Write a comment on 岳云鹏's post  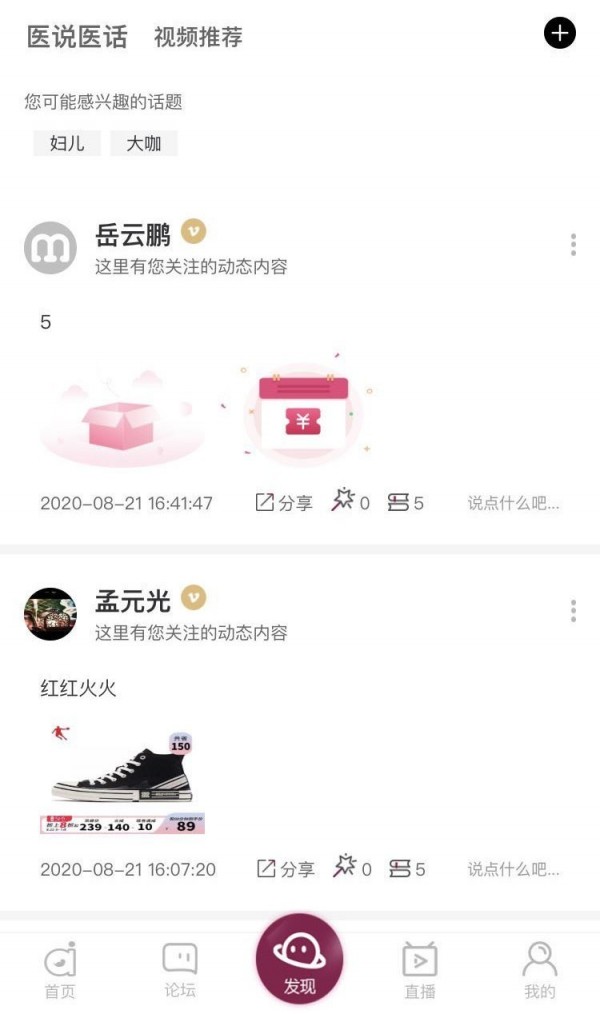point(513,503)
